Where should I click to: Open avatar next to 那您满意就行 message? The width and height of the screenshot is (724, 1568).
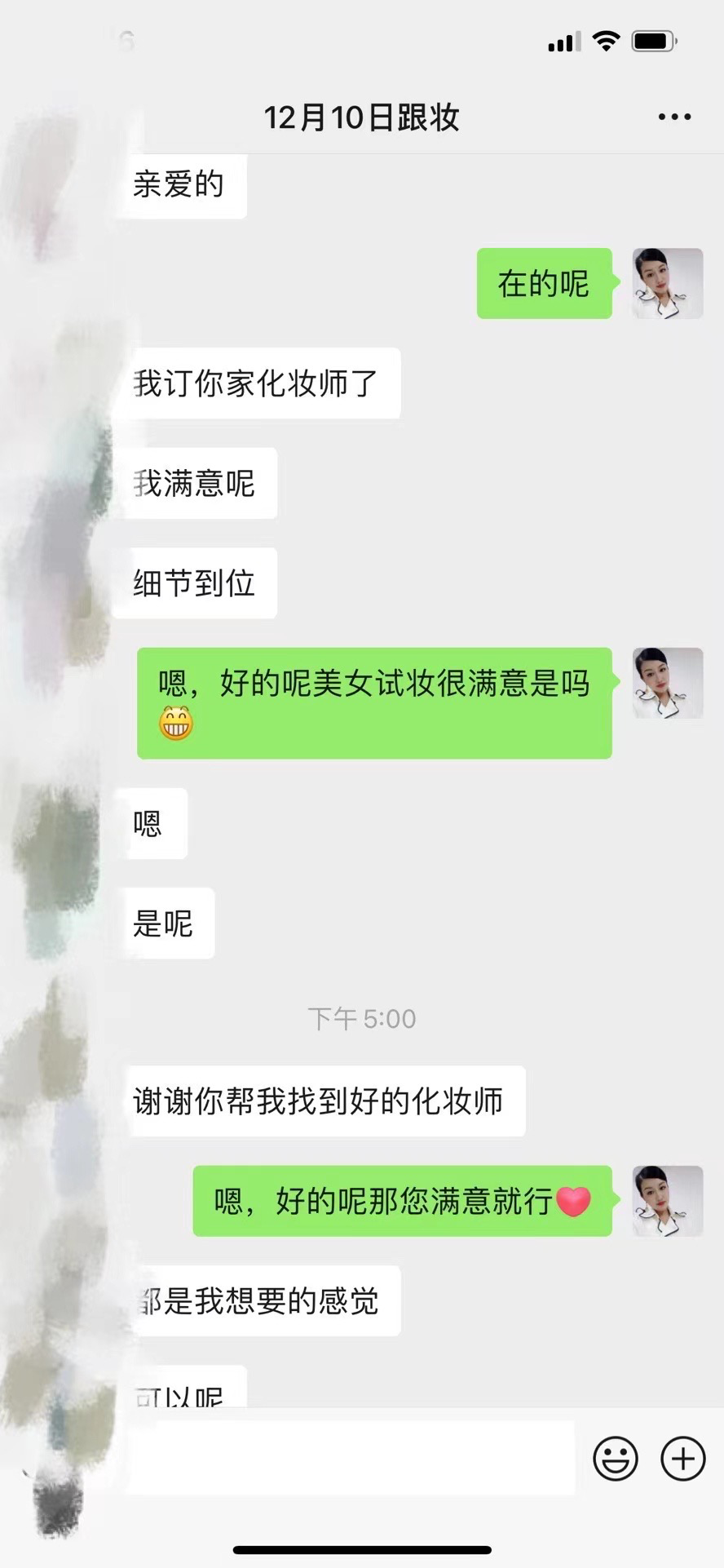point(668,1201)
